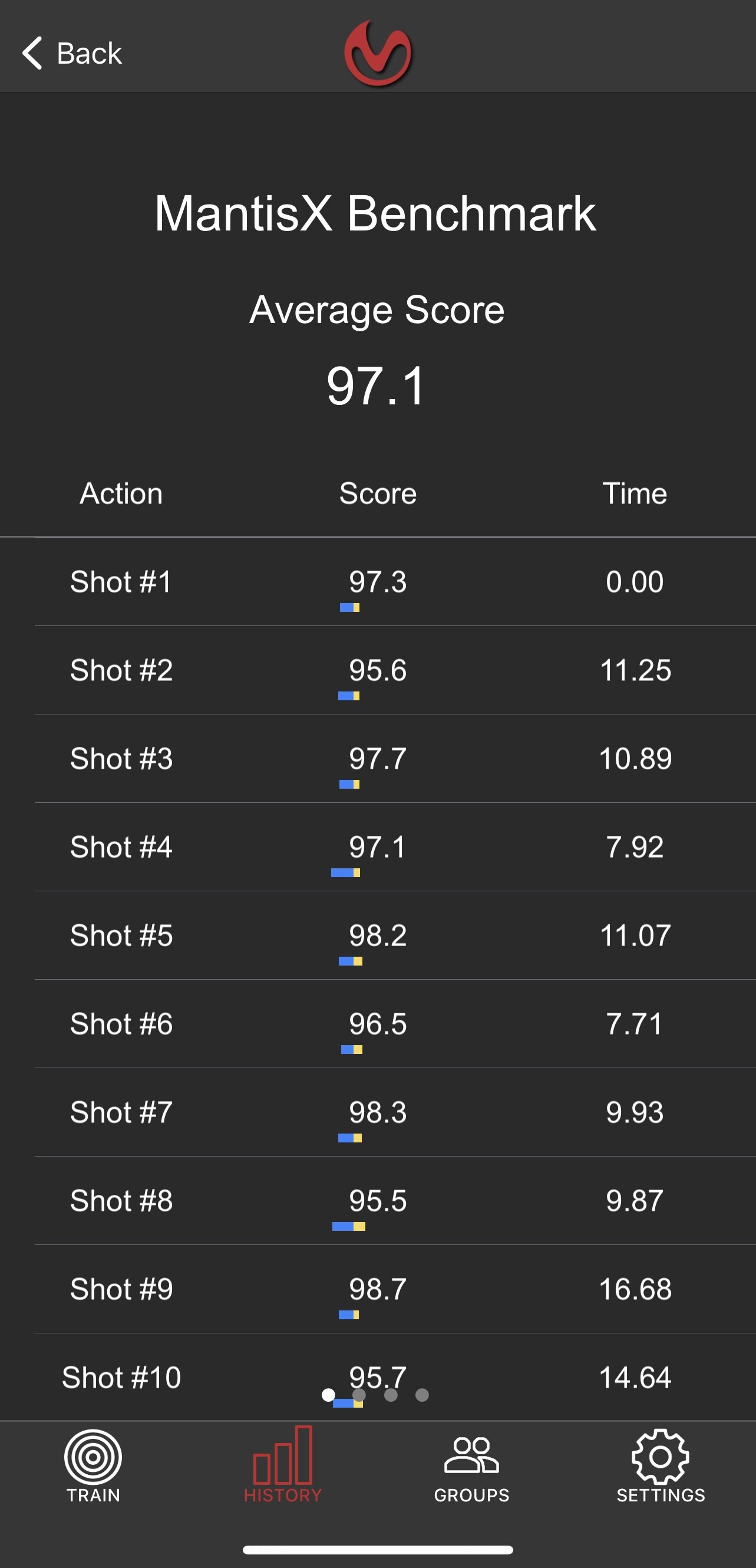Screen dimensions: 756x1568
Task: Select Shot #3 scored 97.7
Action: (377, 759)
